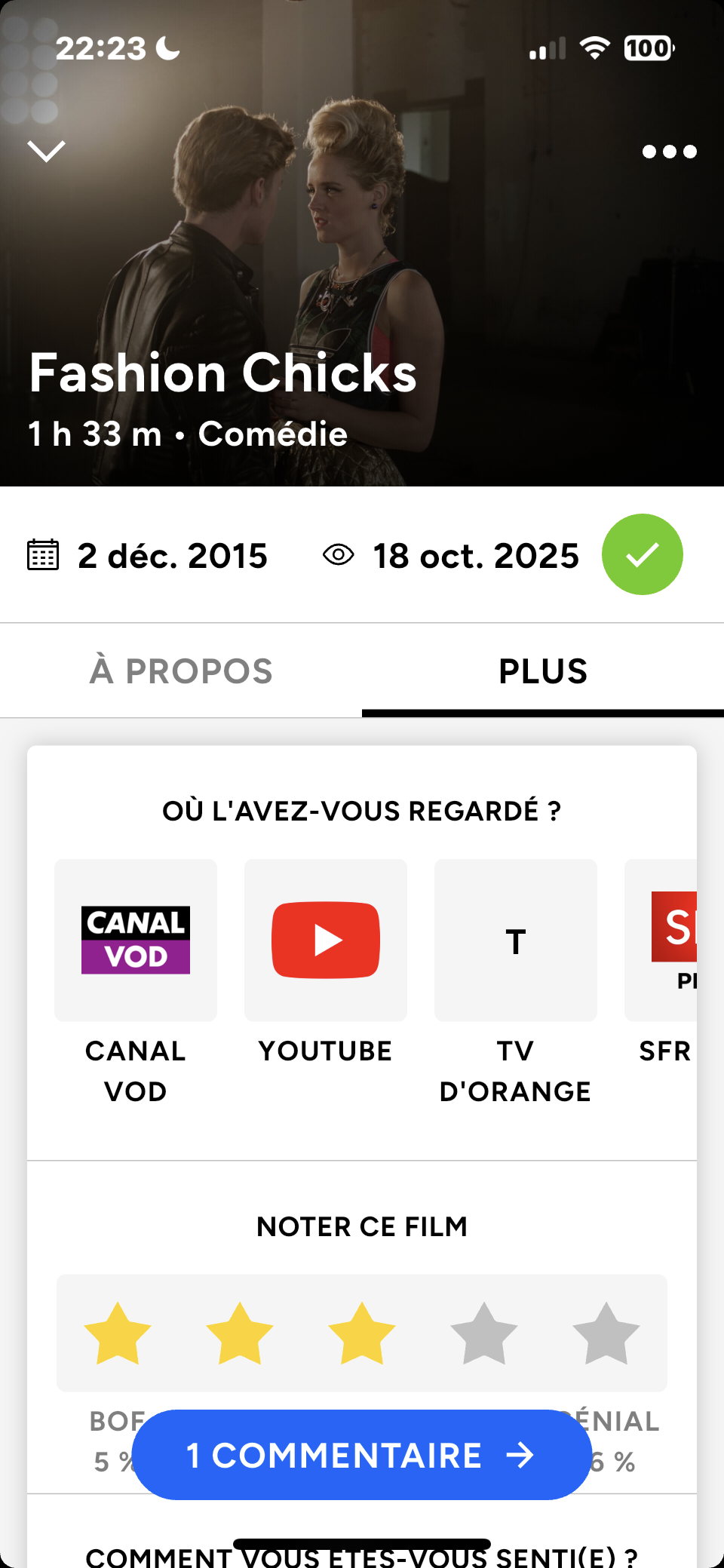This screenshot has width=724, height=1568.
Task: Collapse the movie page with the down chevron
Action: click(47, 151)
